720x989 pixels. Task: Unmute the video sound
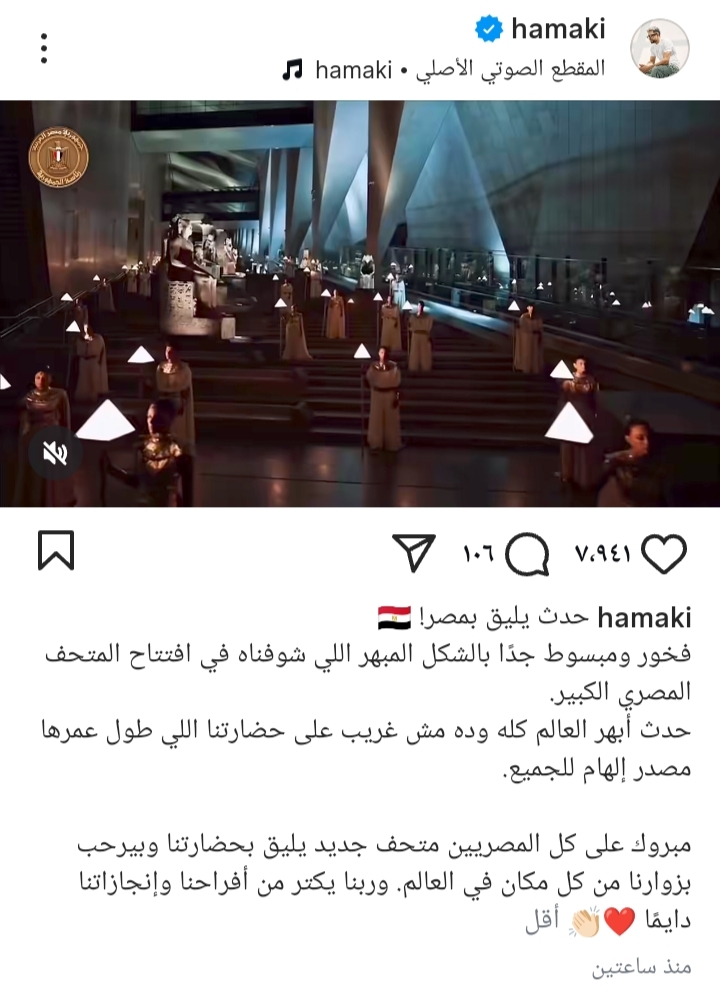(x=55, y=455)
